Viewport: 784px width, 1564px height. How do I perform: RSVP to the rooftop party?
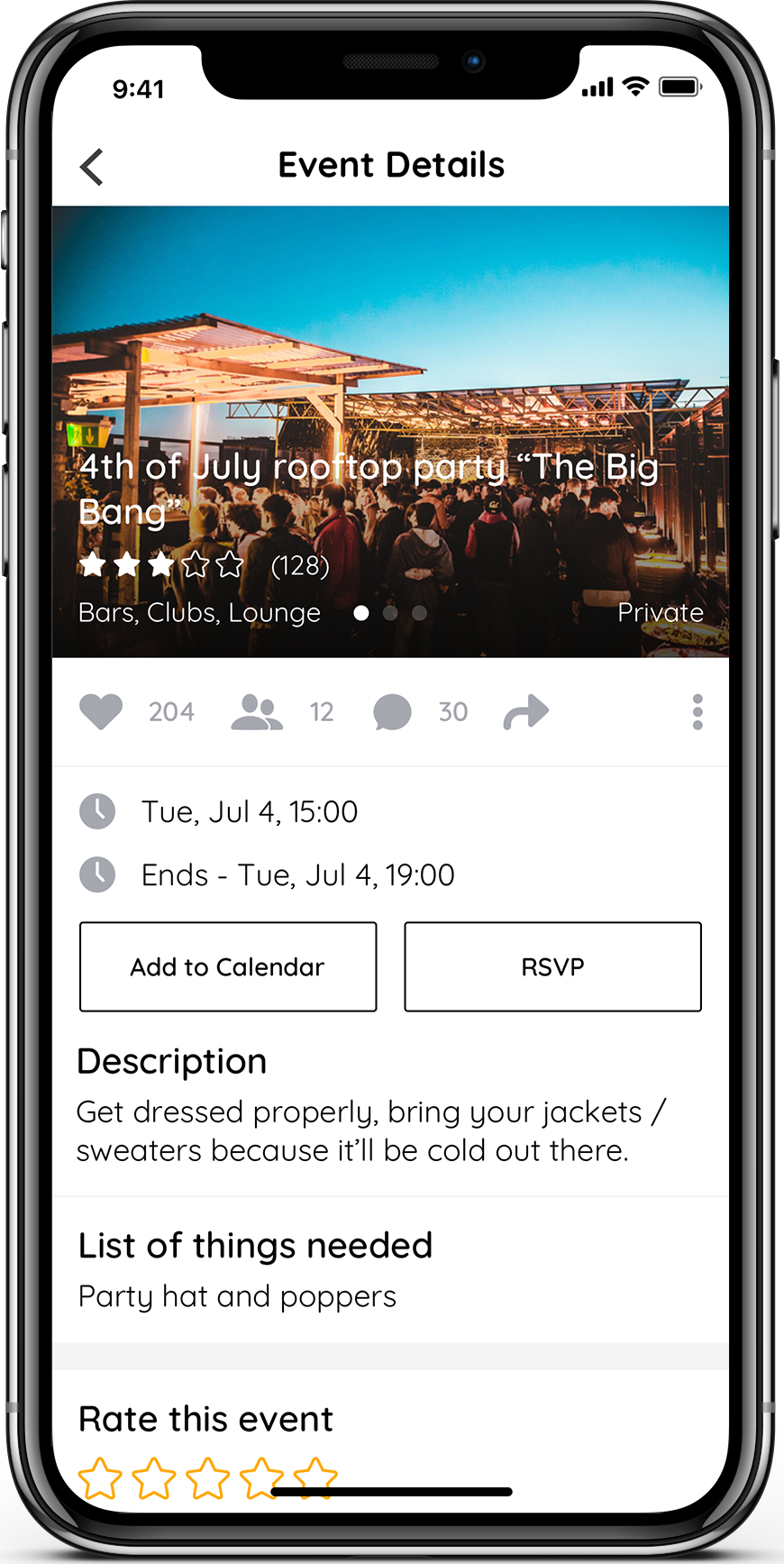tap(552, 966)
